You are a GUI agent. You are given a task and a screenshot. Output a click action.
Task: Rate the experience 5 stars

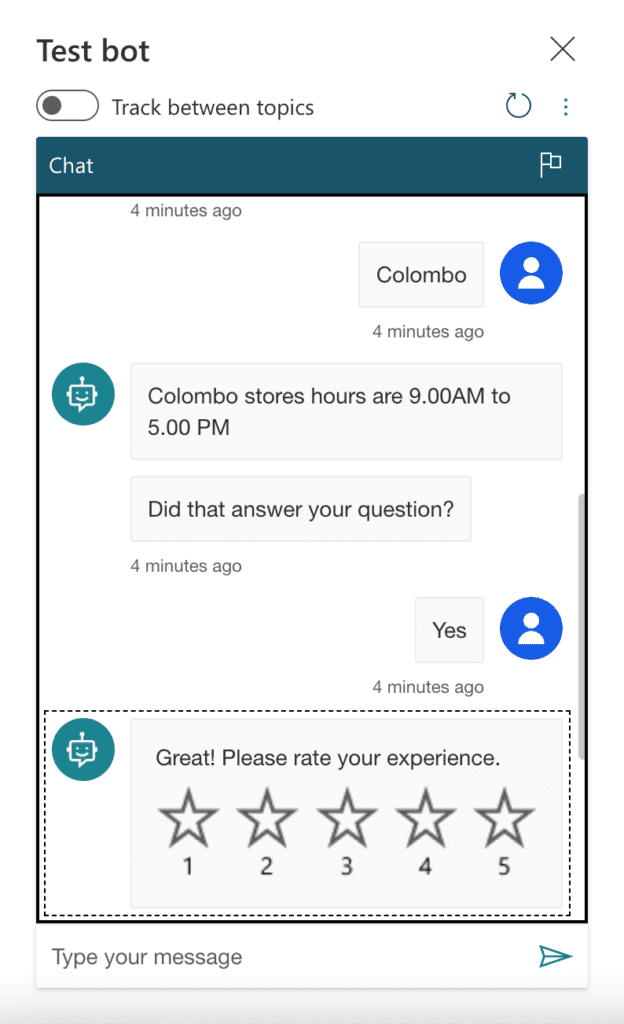pyautogui.click(x=504, y=831)
